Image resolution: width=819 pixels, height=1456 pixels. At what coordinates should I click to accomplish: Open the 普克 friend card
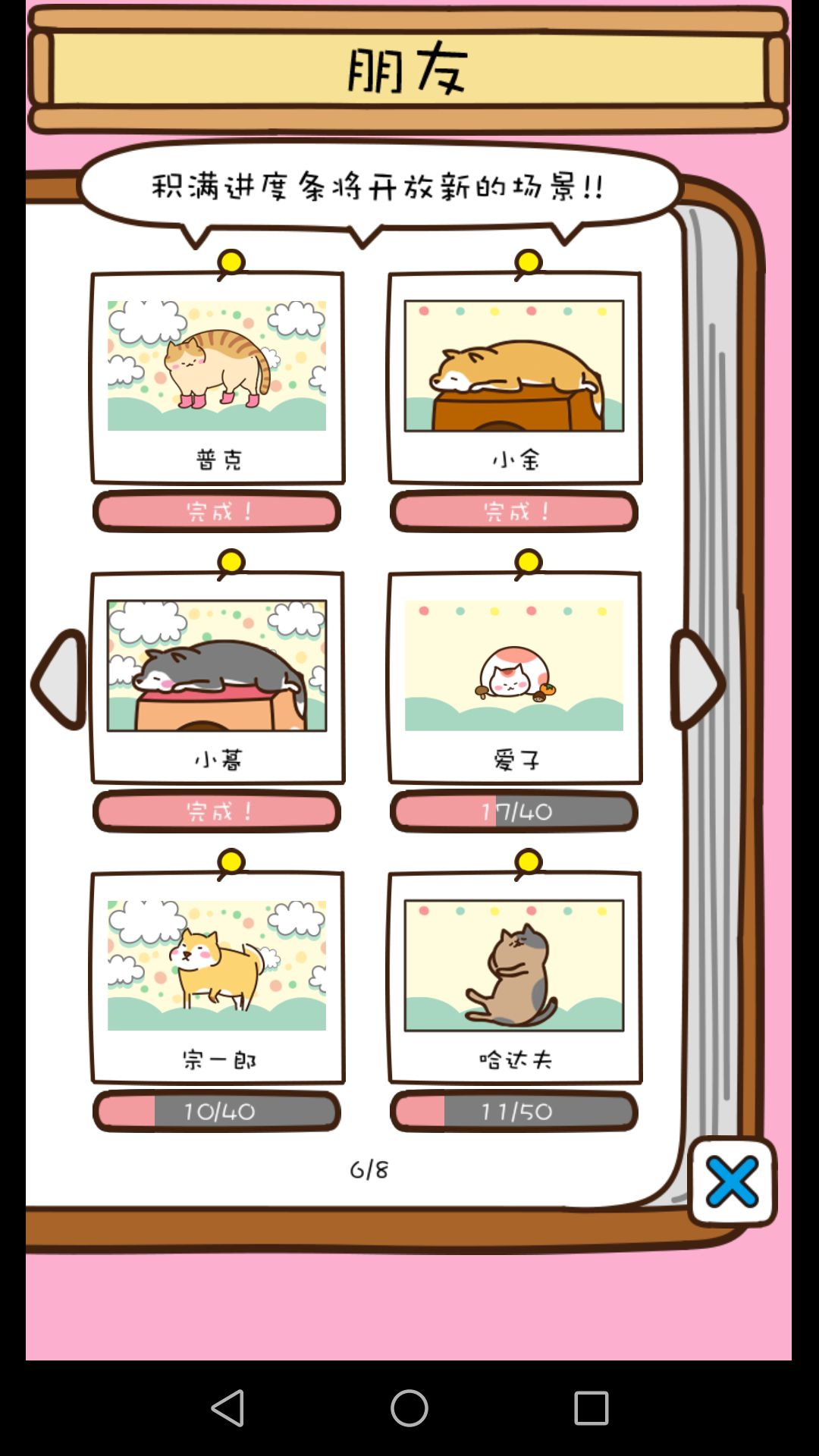click(218, 378)
